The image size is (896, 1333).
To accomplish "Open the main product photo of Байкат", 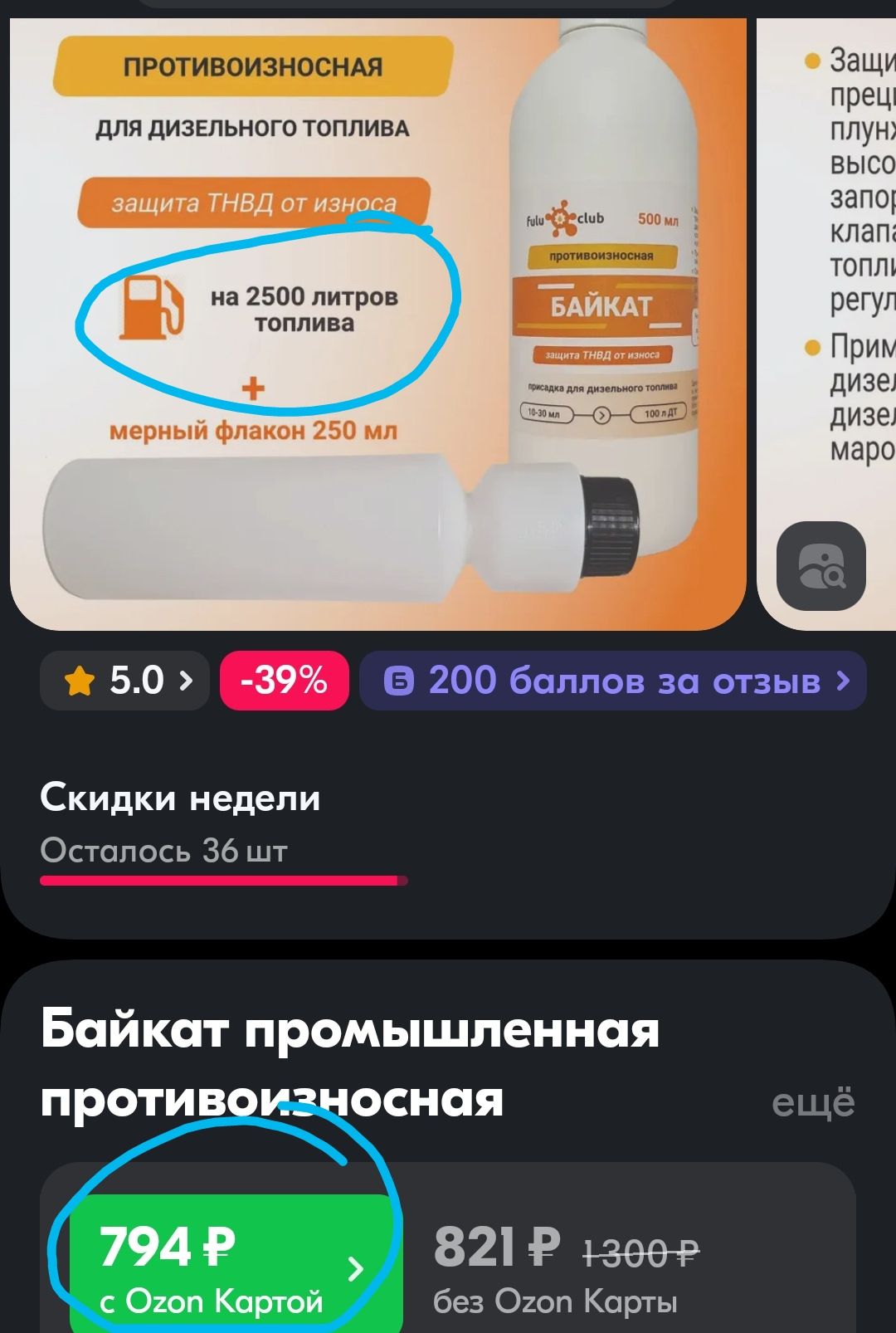I will click(377, 324).
